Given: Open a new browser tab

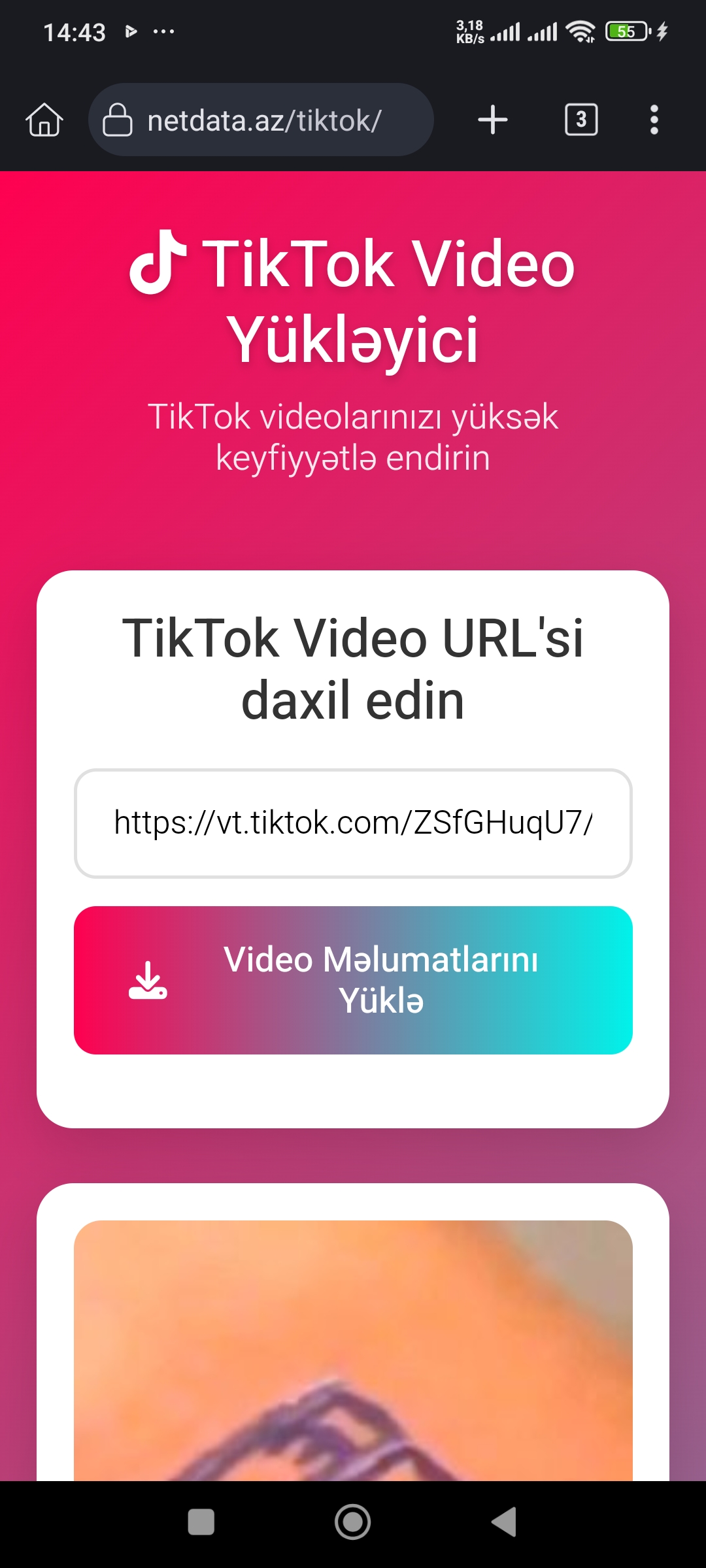Looking at the screenshot, I should point(493,120).
